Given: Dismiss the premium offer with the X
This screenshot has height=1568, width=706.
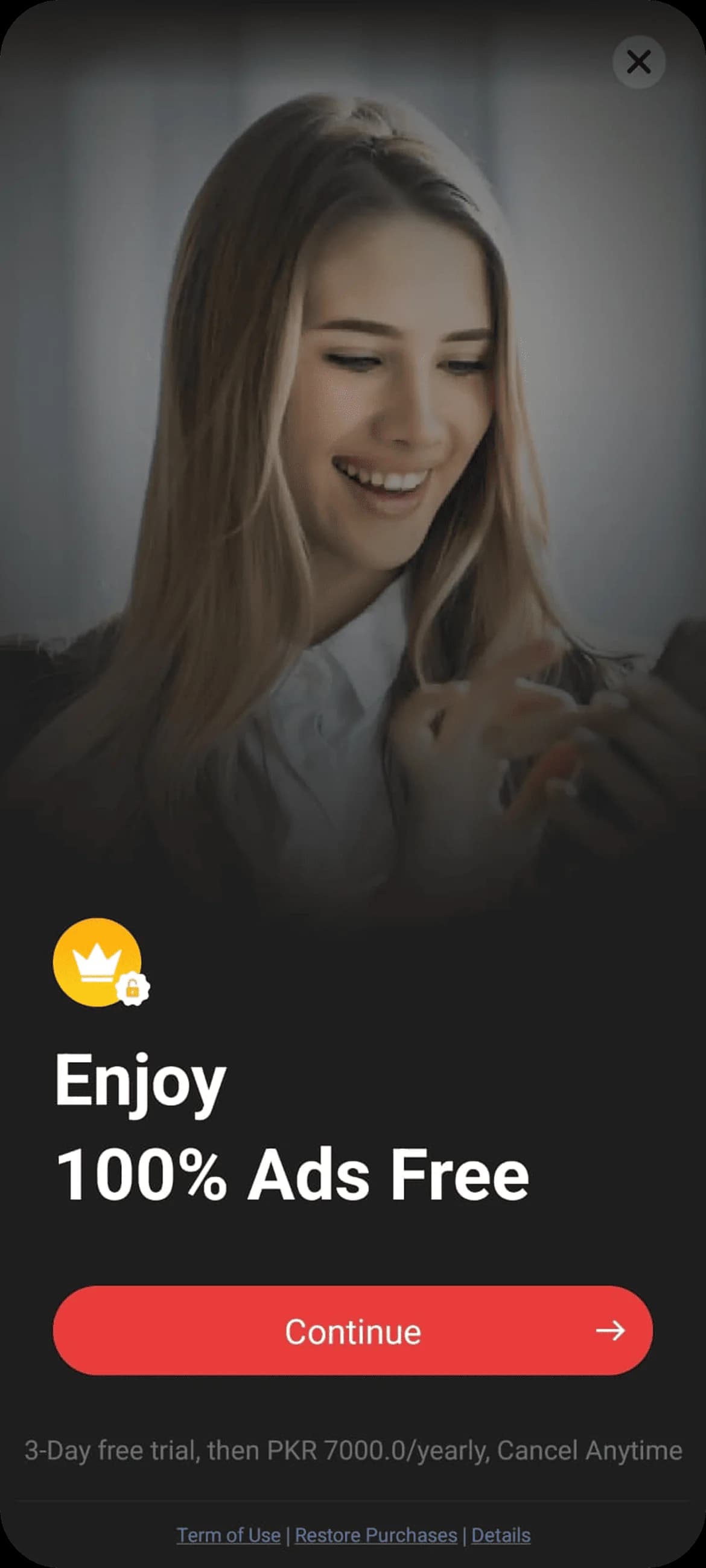Looking at the screenshot, I should pyautogui.click(x=638, y=62).
